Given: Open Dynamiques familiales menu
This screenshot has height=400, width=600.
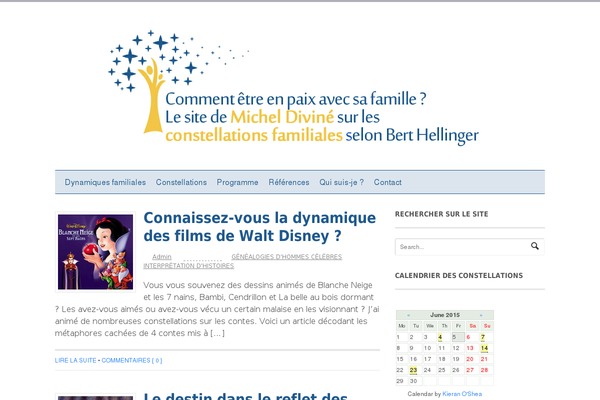Looking at the screenshot, I should [x=105, y=182].
